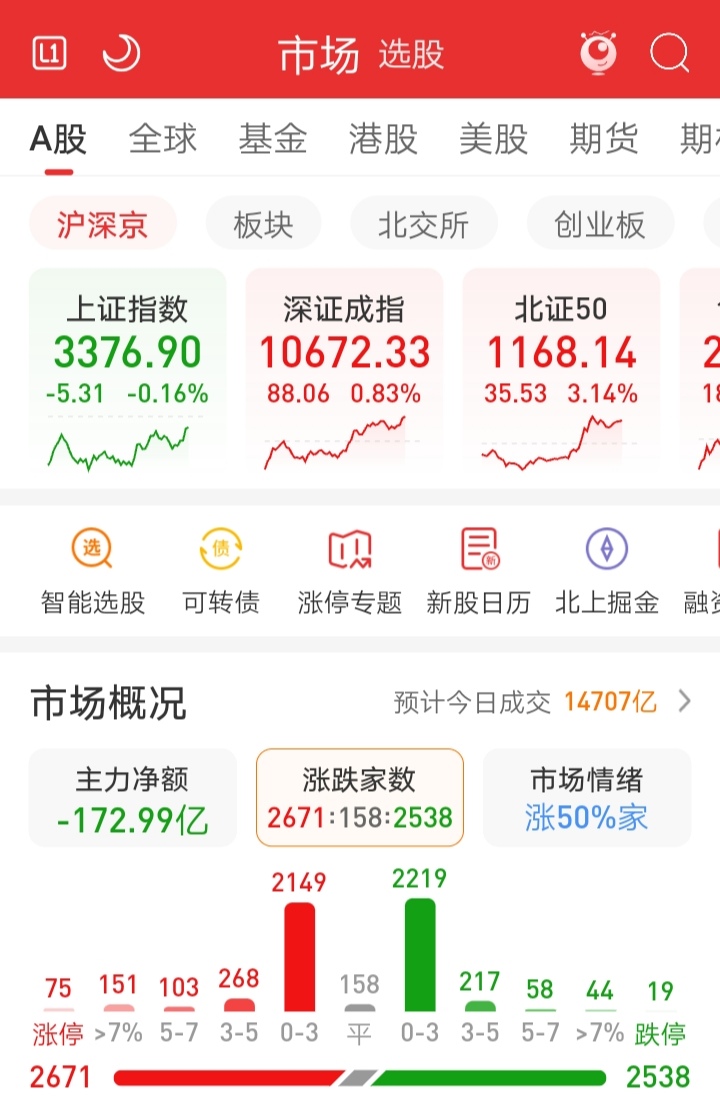The height and width of the screenshot is (1118, 720).
Task: Open the 涨跌家数 advancers-decliners card
Action: coord(359,797)
